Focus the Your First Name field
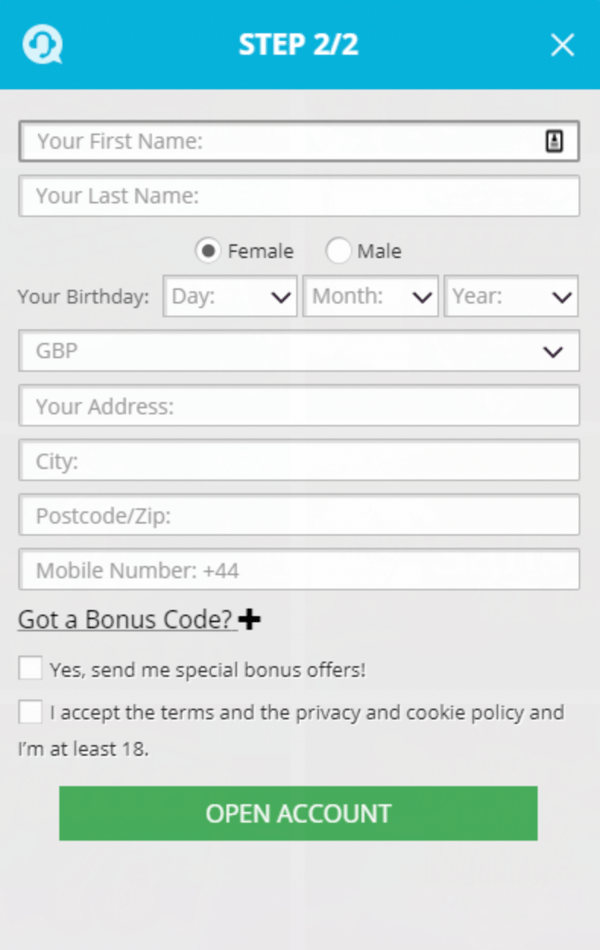The image size is (600, 950). coord(280,142)
